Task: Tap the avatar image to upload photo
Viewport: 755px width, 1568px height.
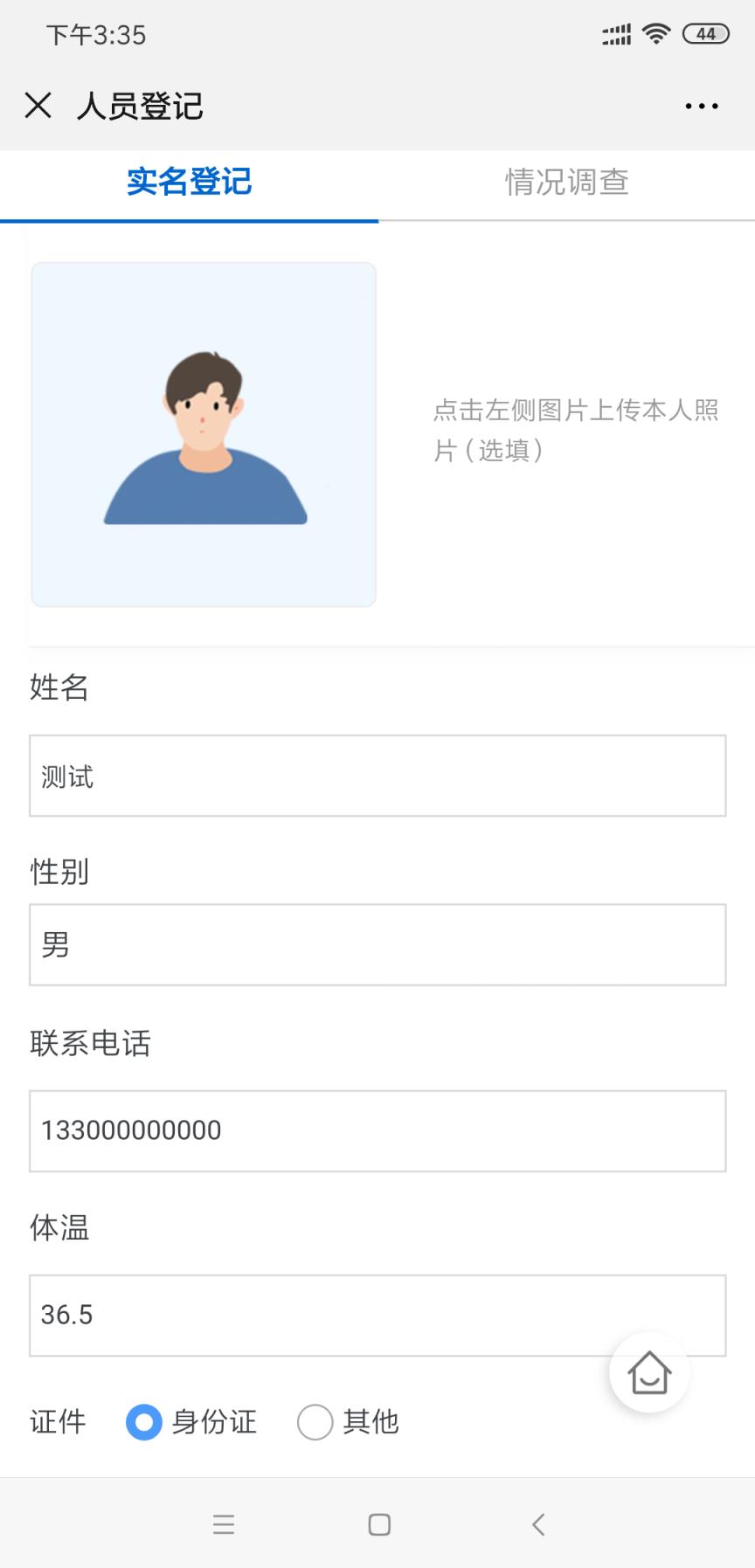Action: 203,432
